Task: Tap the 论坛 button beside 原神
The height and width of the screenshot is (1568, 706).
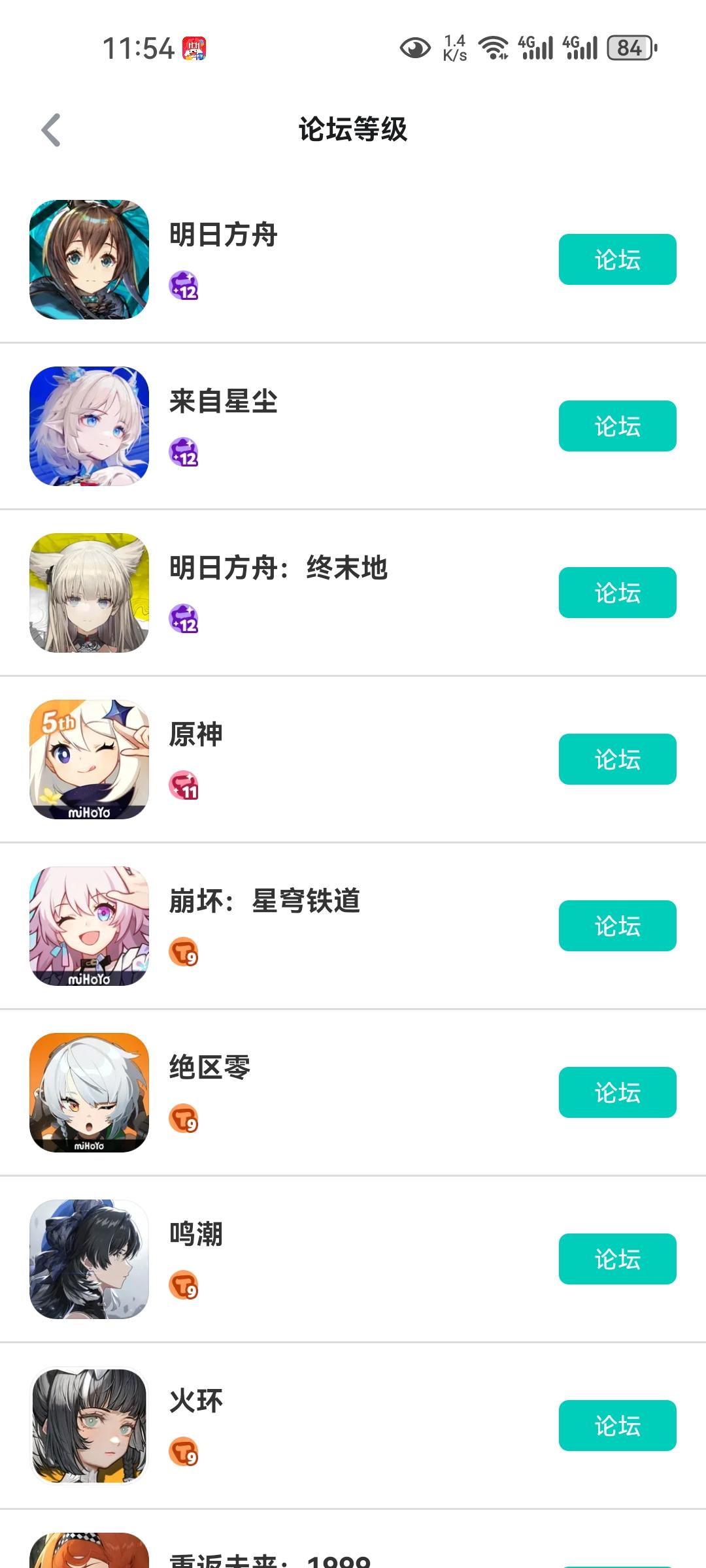Action: pyautogui.click(x=617, y=759)
